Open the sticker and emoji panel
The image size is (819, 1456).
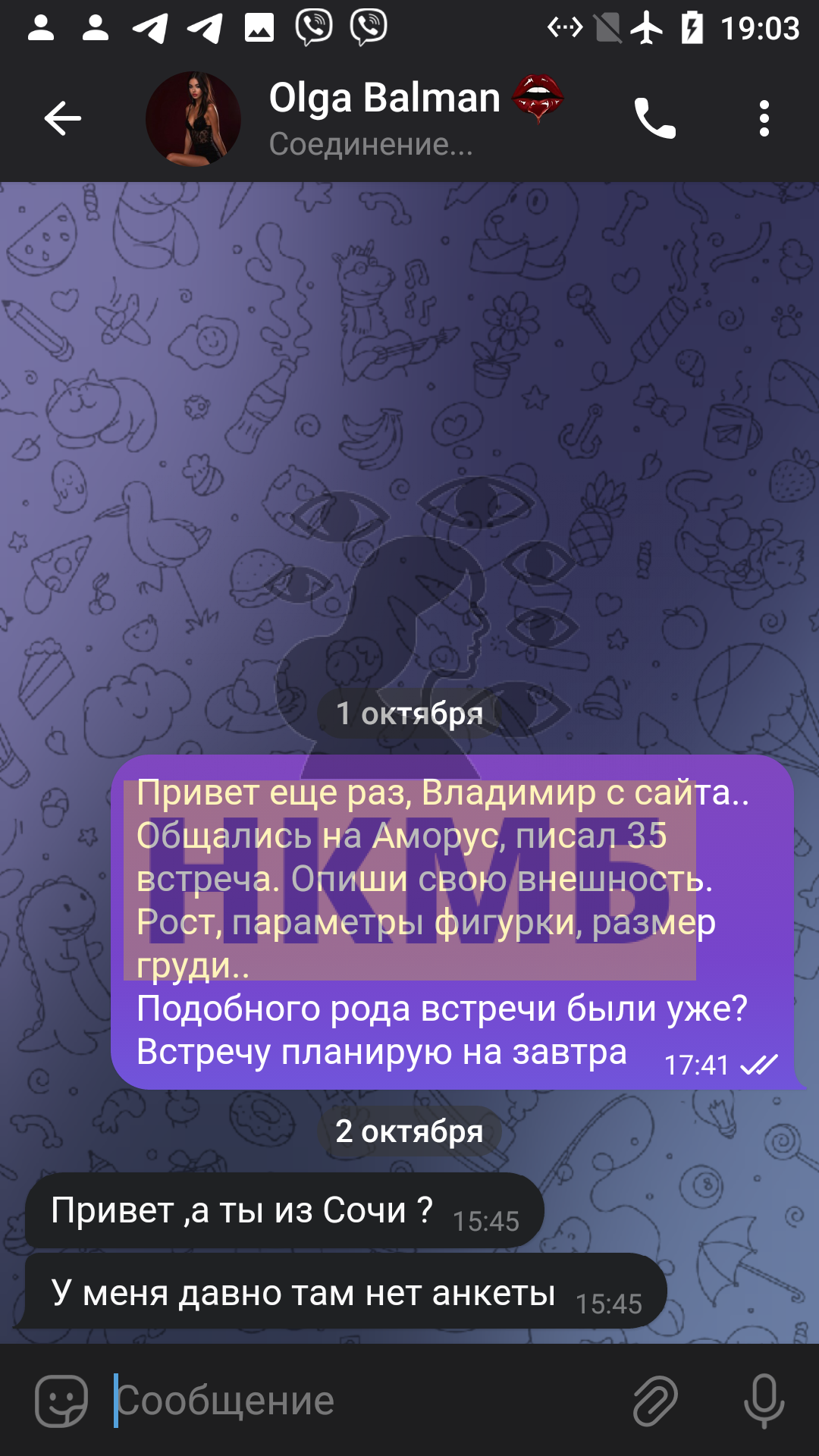point(61,1401)
